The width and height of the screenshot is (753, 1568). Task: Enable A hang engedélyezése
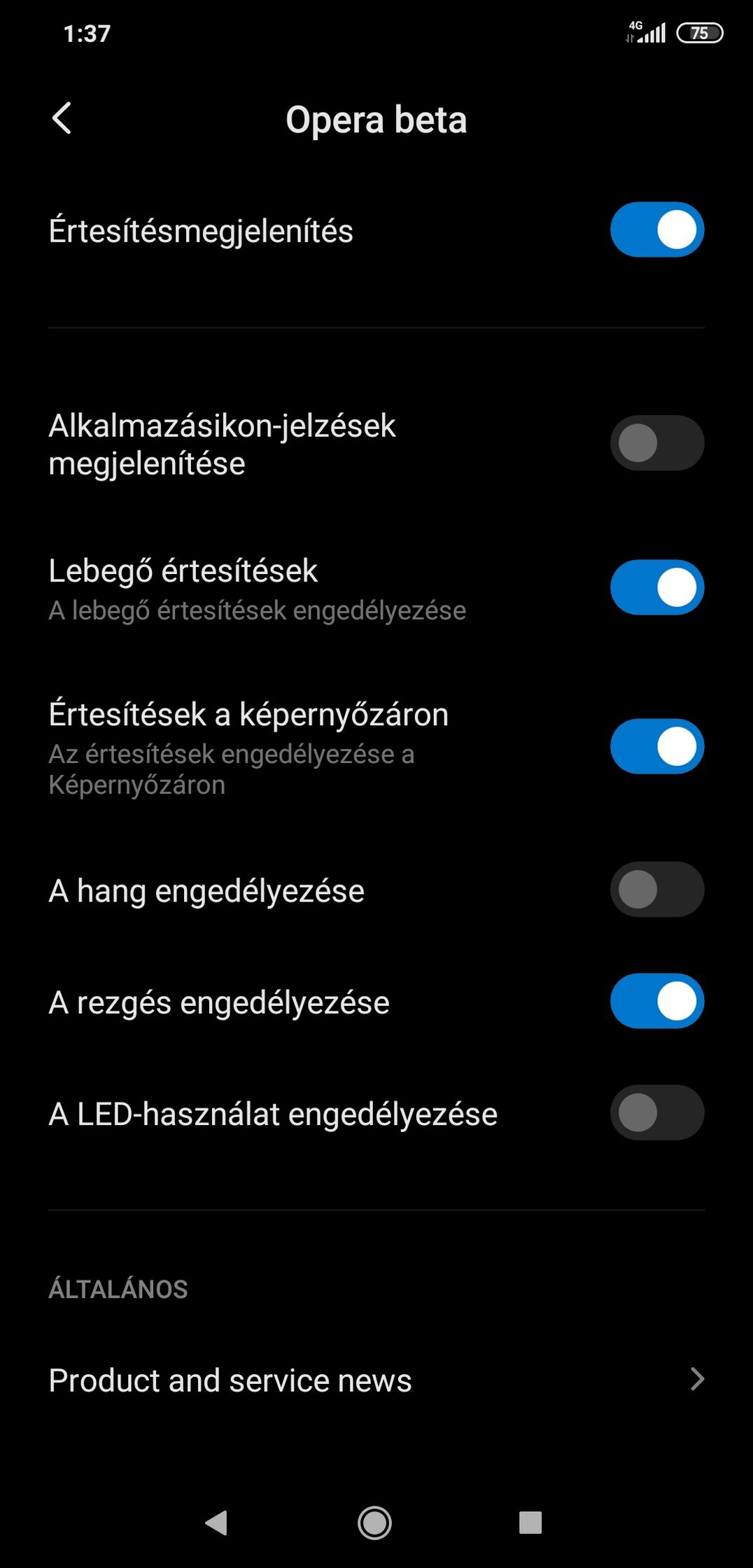pos(657,890)
